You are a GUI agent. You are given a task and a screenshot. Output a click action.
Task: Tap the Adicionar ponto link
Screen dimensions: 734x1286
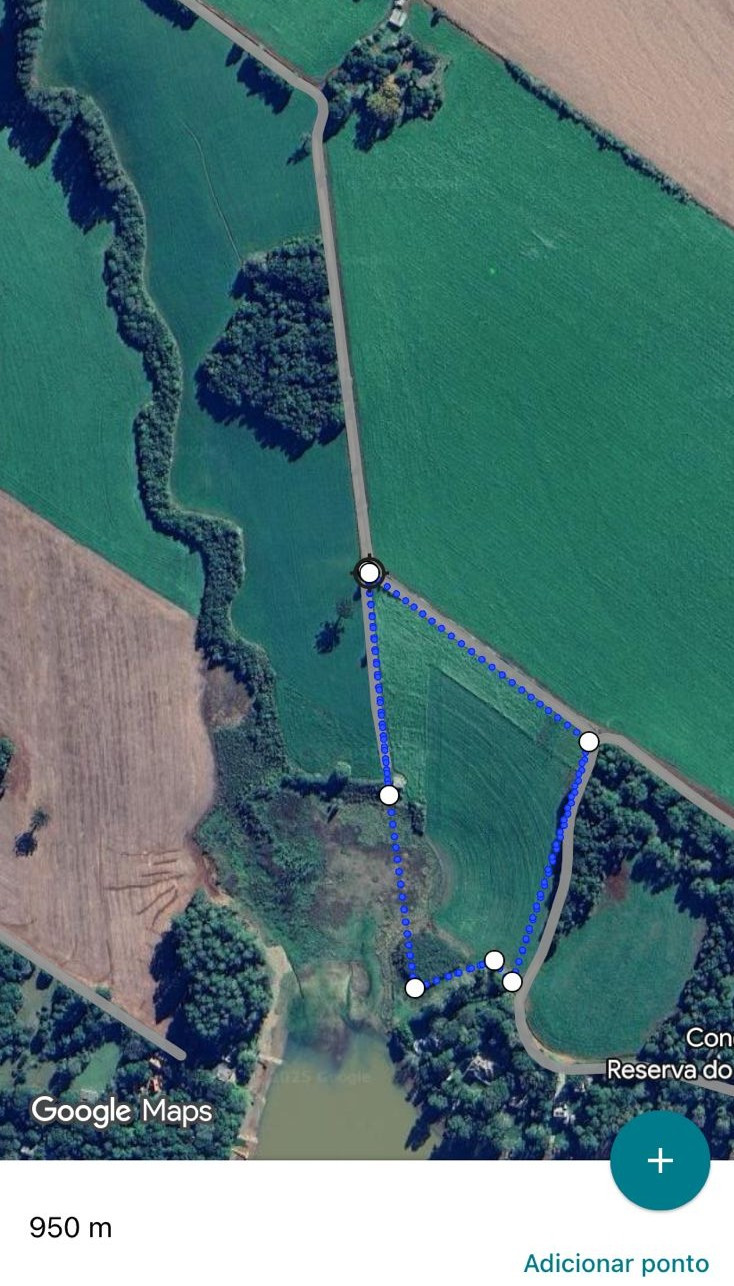point(616,1263)
